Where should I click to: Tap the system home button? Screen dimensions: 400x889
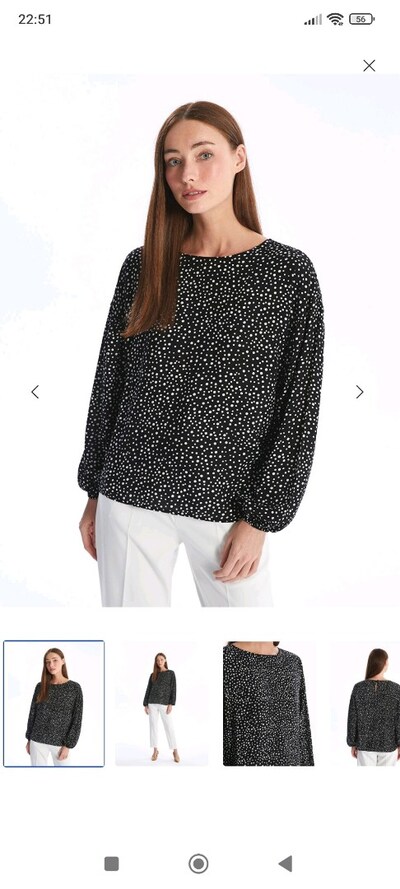click(198, 863)
